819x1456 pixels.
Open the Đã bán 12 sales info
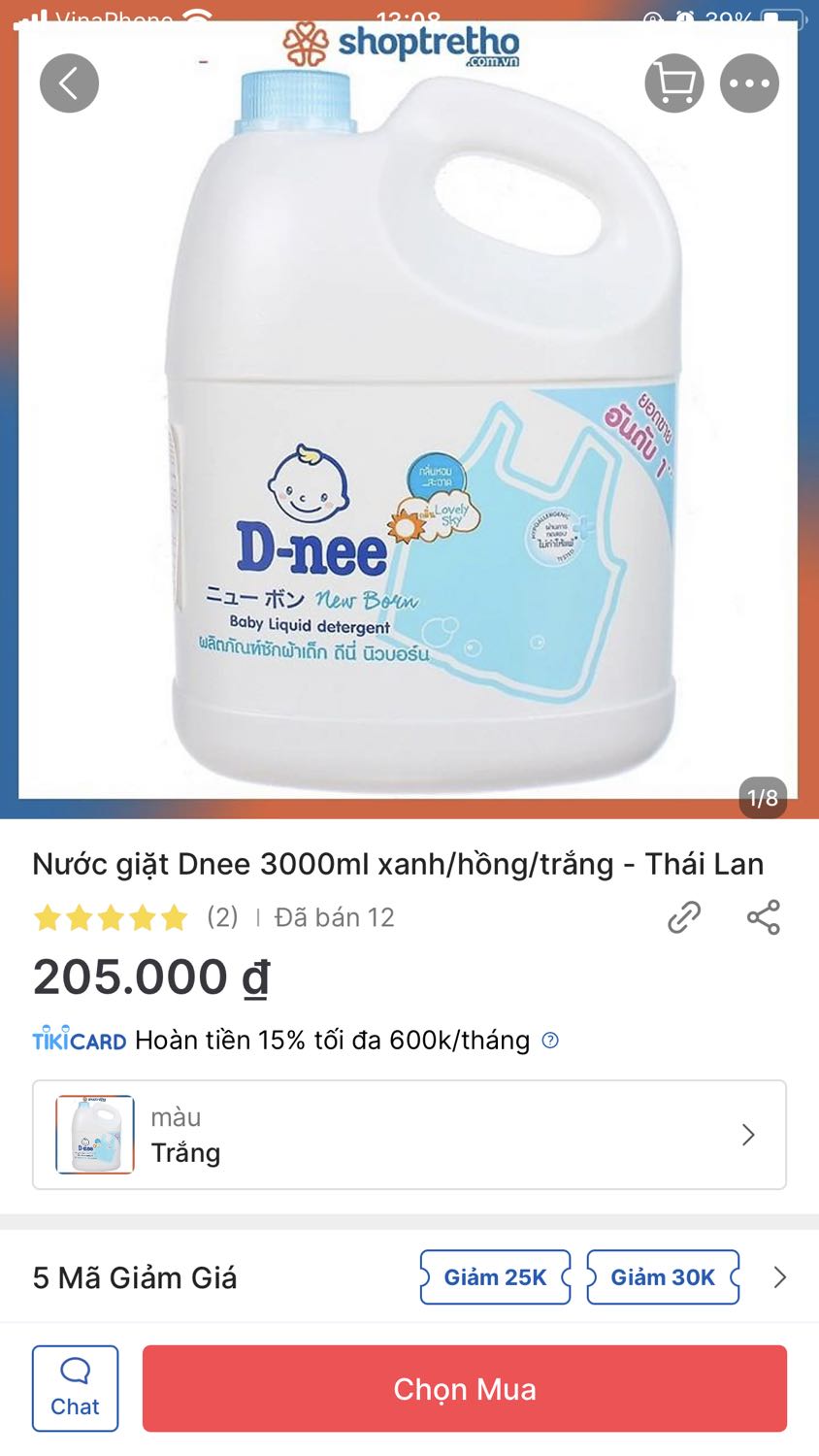[x=335, y=916]
